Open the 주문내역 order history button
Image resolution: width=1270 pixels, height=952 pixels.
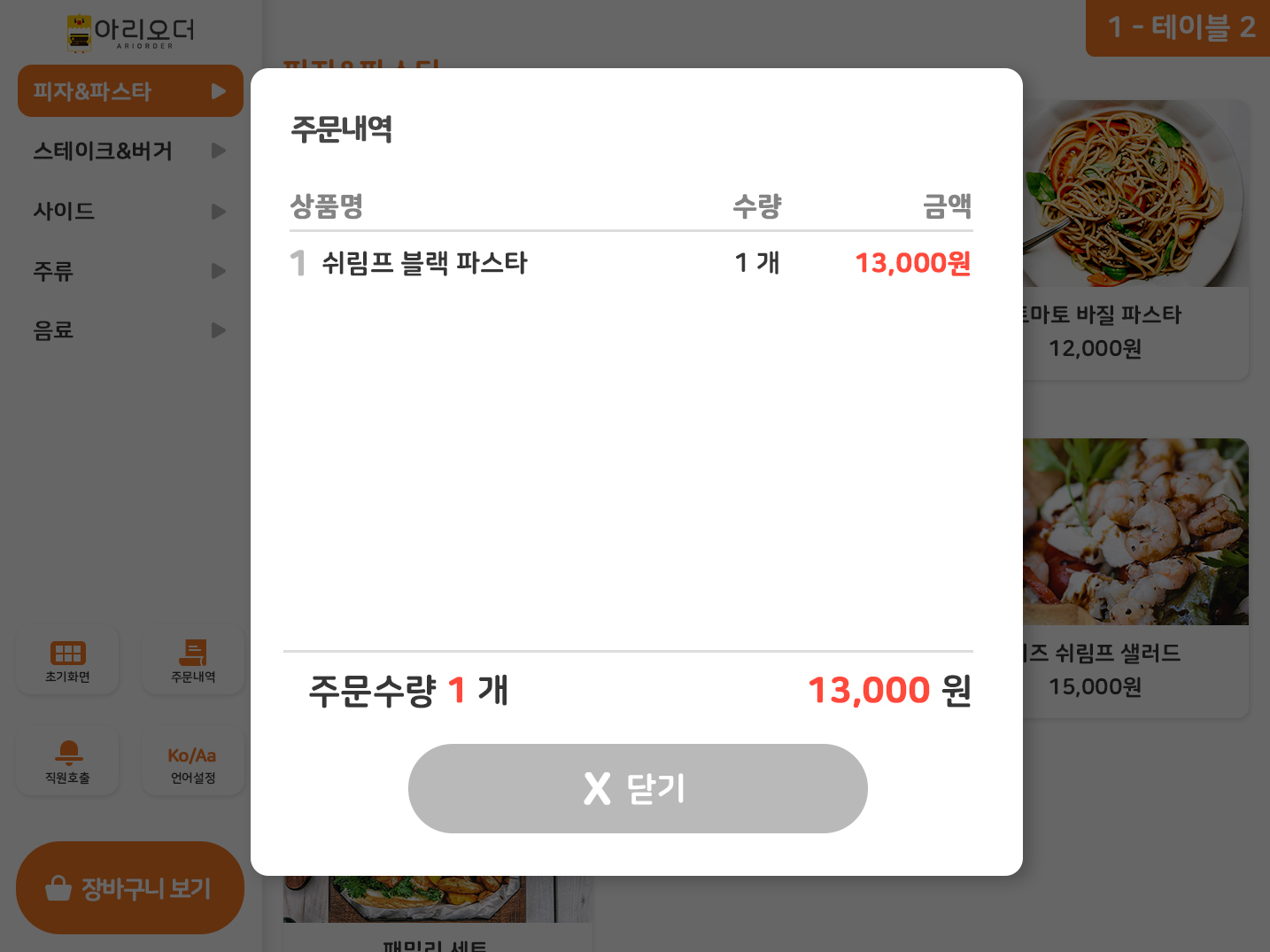[193, 662]
